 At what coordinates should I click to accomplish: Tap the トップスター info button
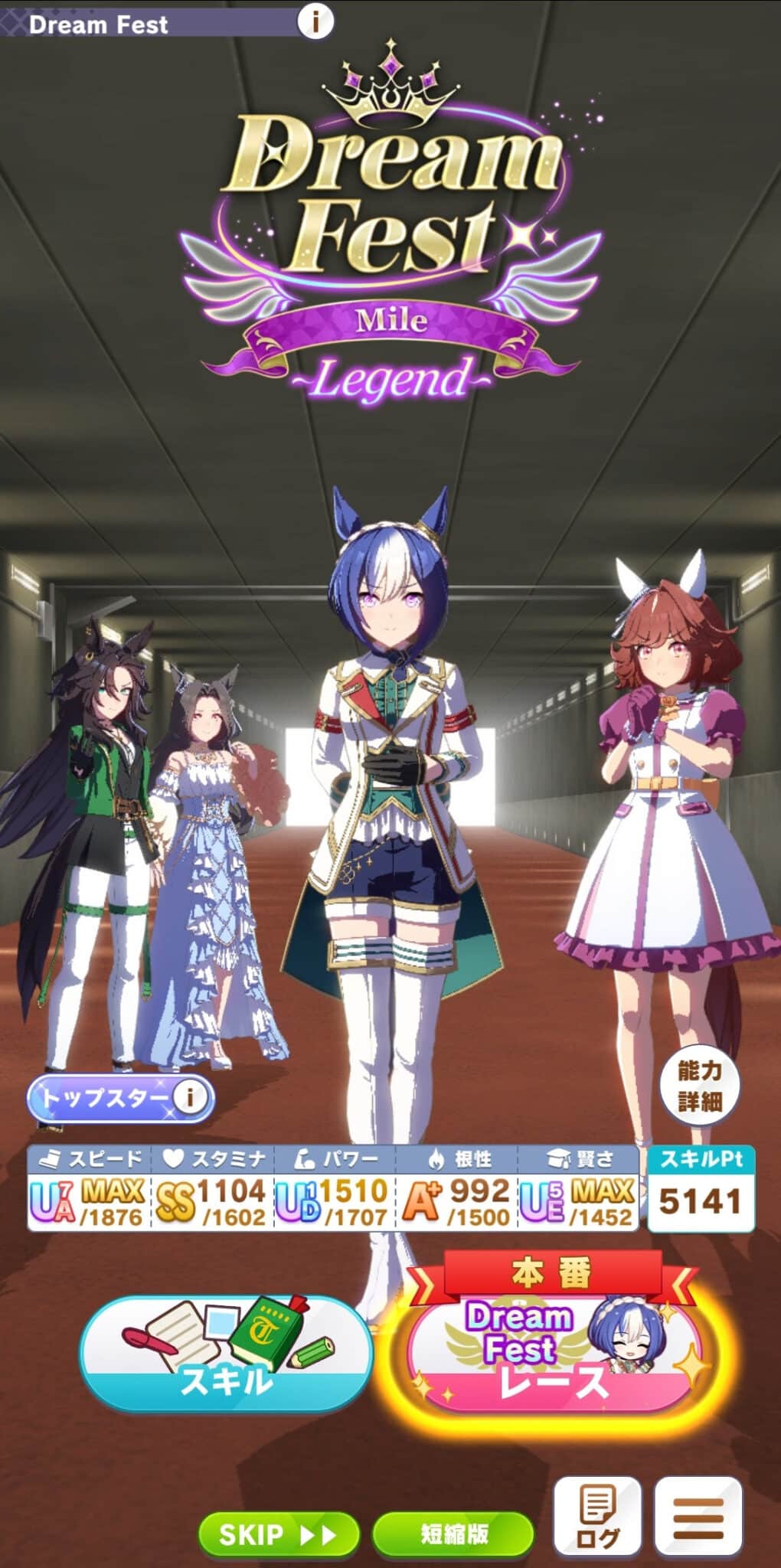(x=190, y=1097)
